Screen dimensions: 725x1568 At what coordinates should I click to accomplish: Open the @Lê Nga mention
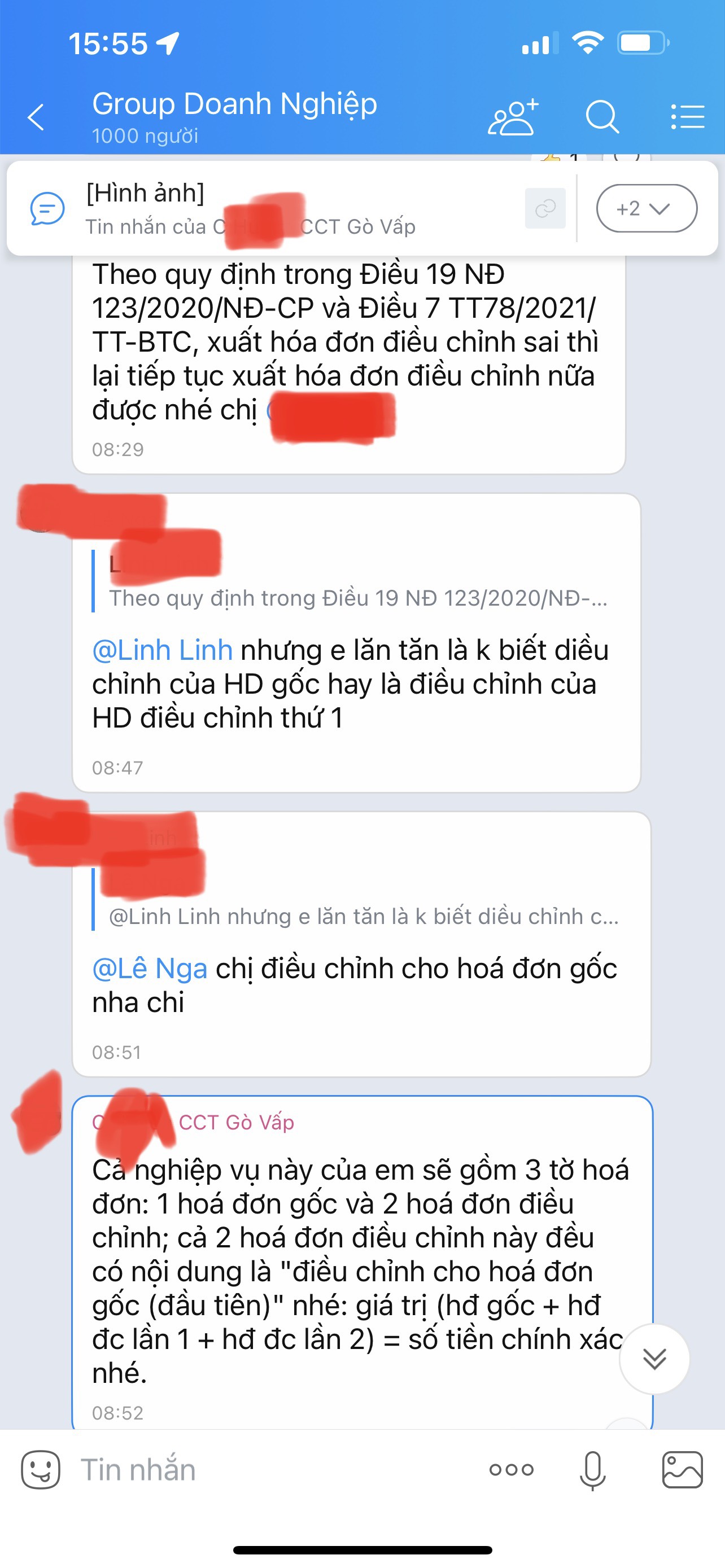coord(150,969)
